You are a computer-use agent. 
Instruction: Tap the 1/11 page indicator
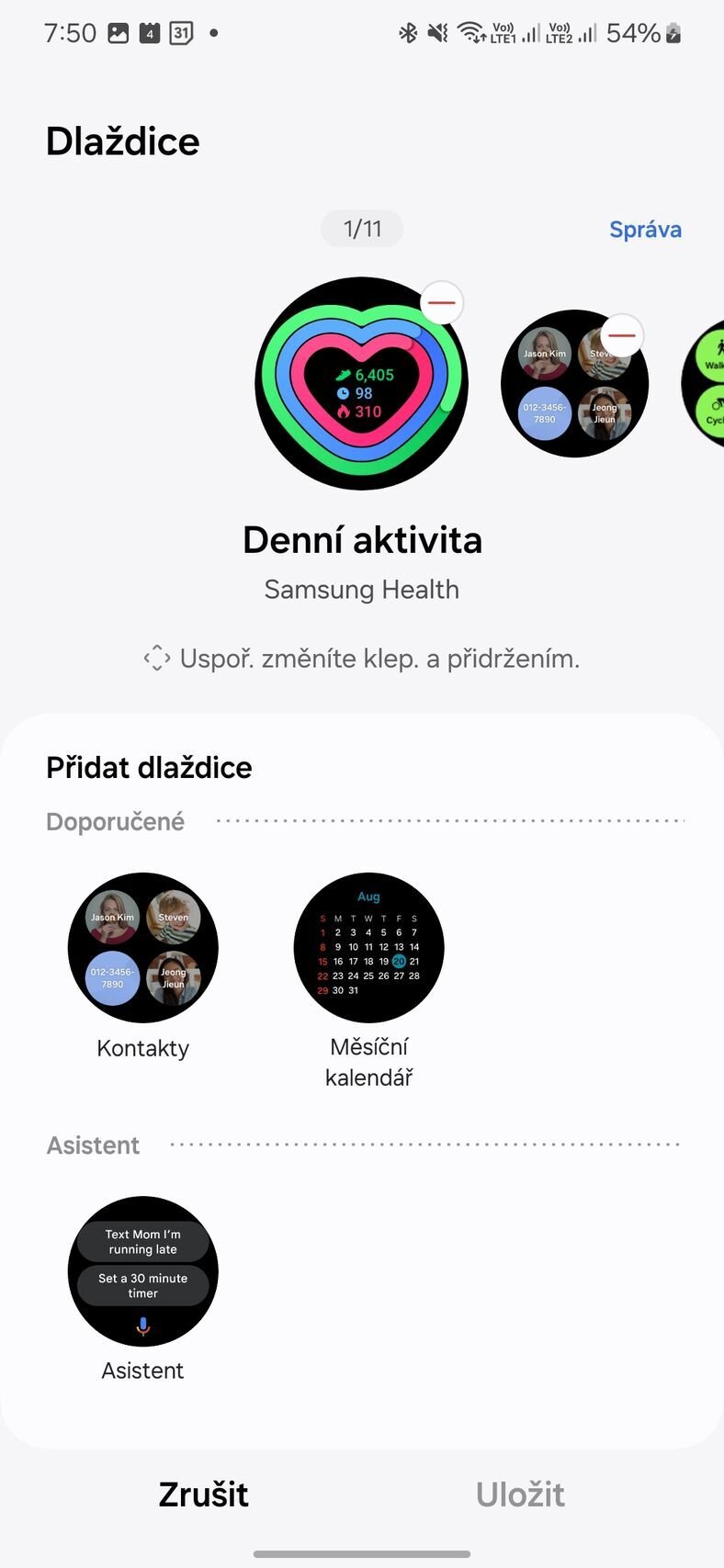362,229
